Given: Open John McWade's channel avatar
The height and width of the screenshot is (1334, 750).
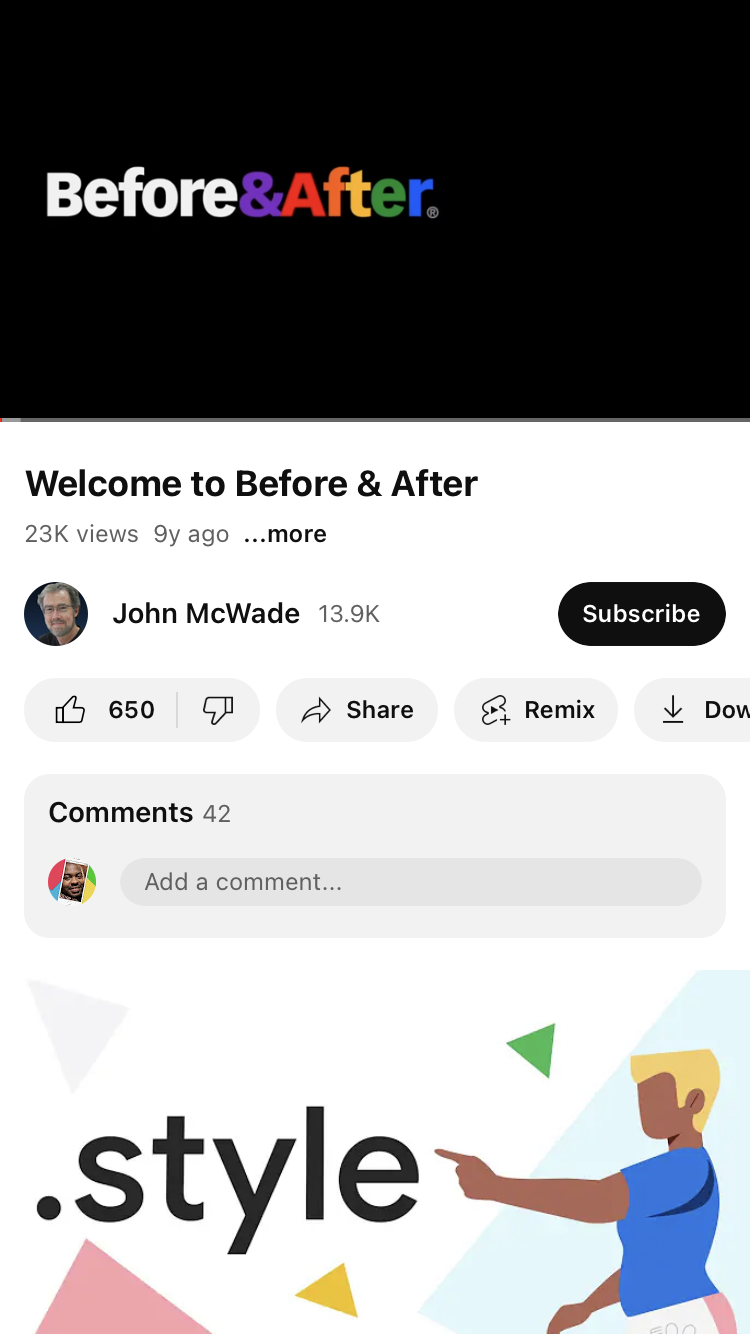Looking at the screenshot, I should 56,614.
